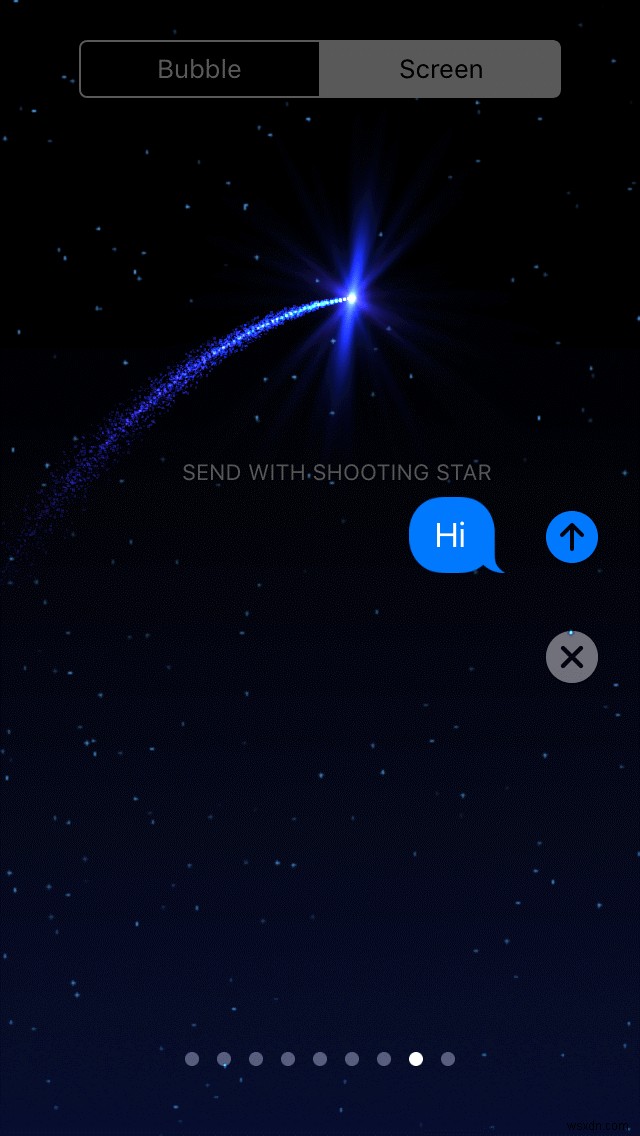The height and width of the screenshot is (1136, 640).
Task: Switch to the Bubble effects tab
Action: (200, 69)
